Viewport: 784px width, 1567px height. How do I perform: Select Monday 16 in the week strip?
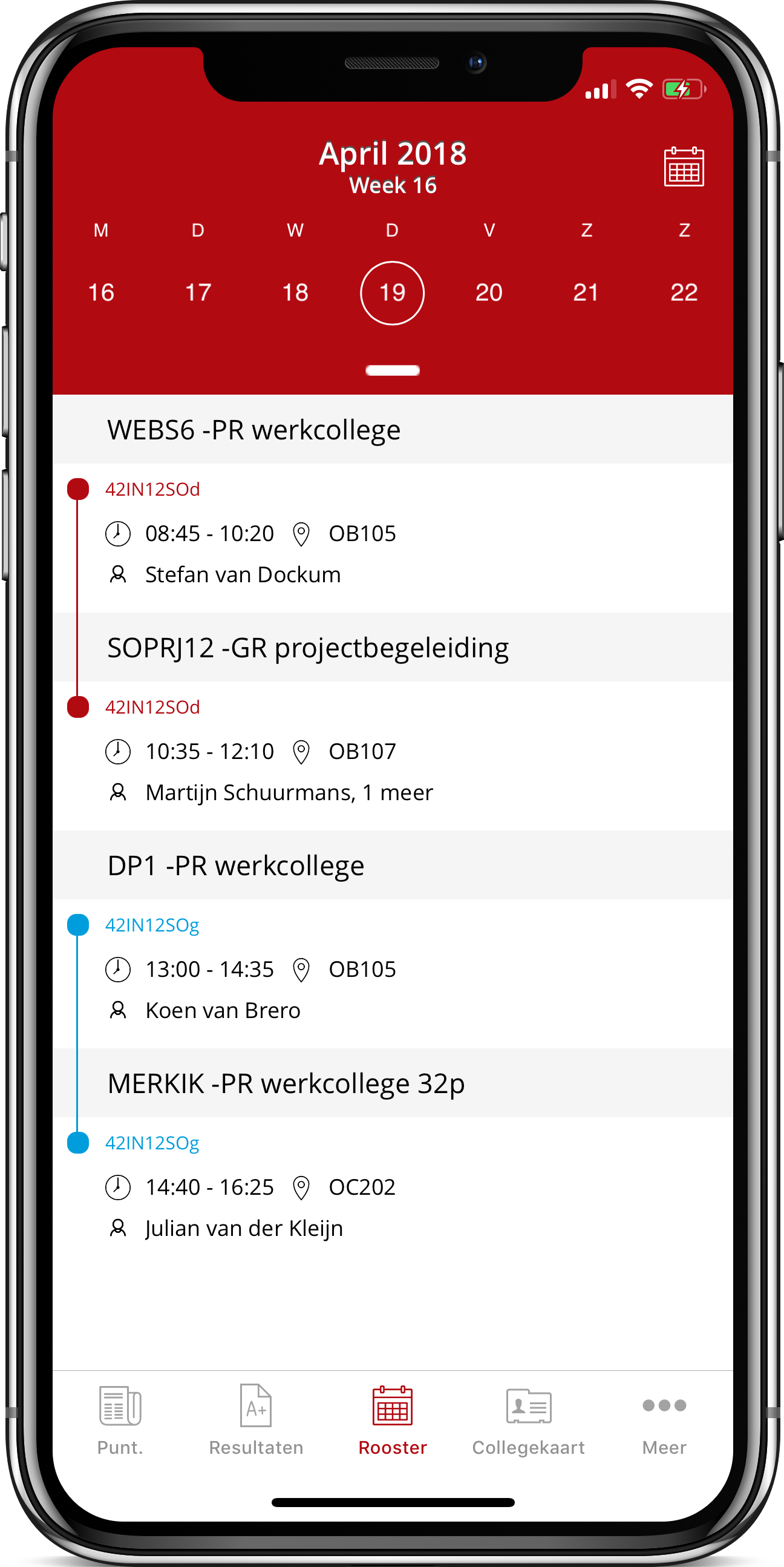click(101, 292)
